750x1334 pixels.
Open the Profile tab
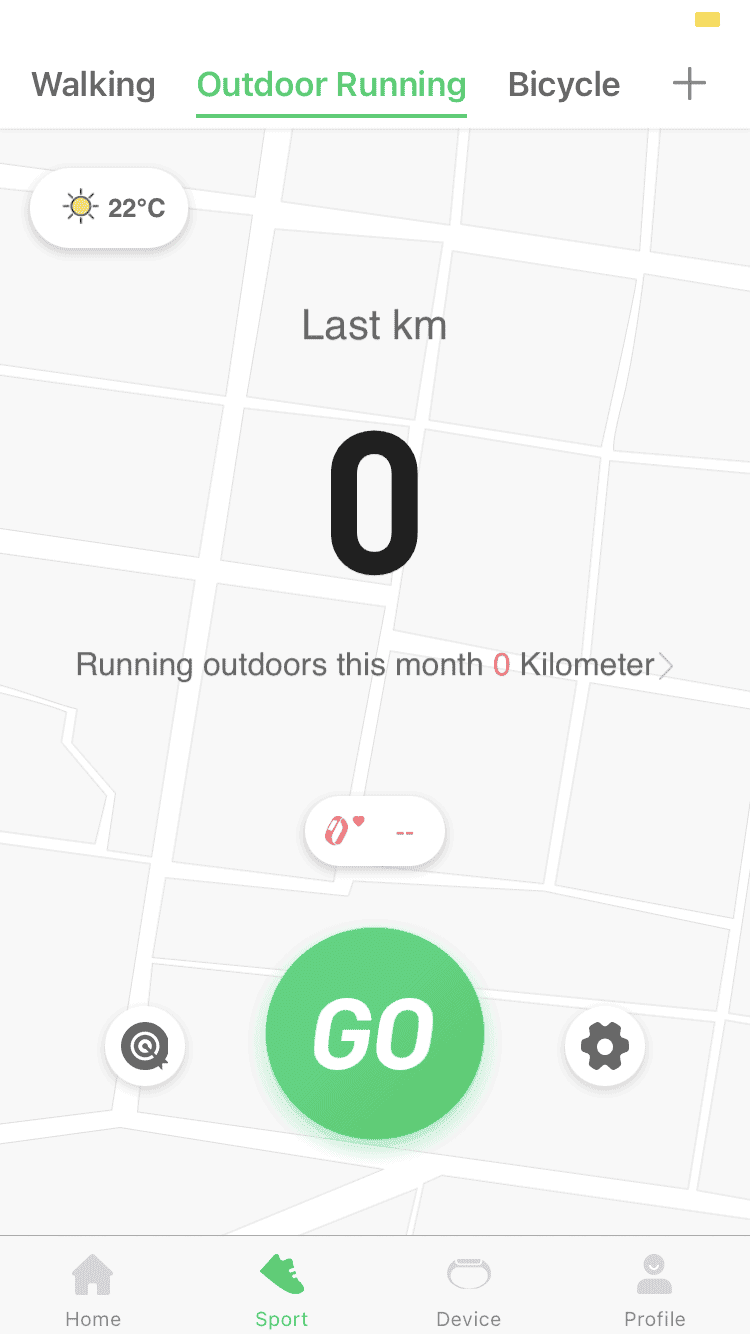click(x=655, y=1290)
